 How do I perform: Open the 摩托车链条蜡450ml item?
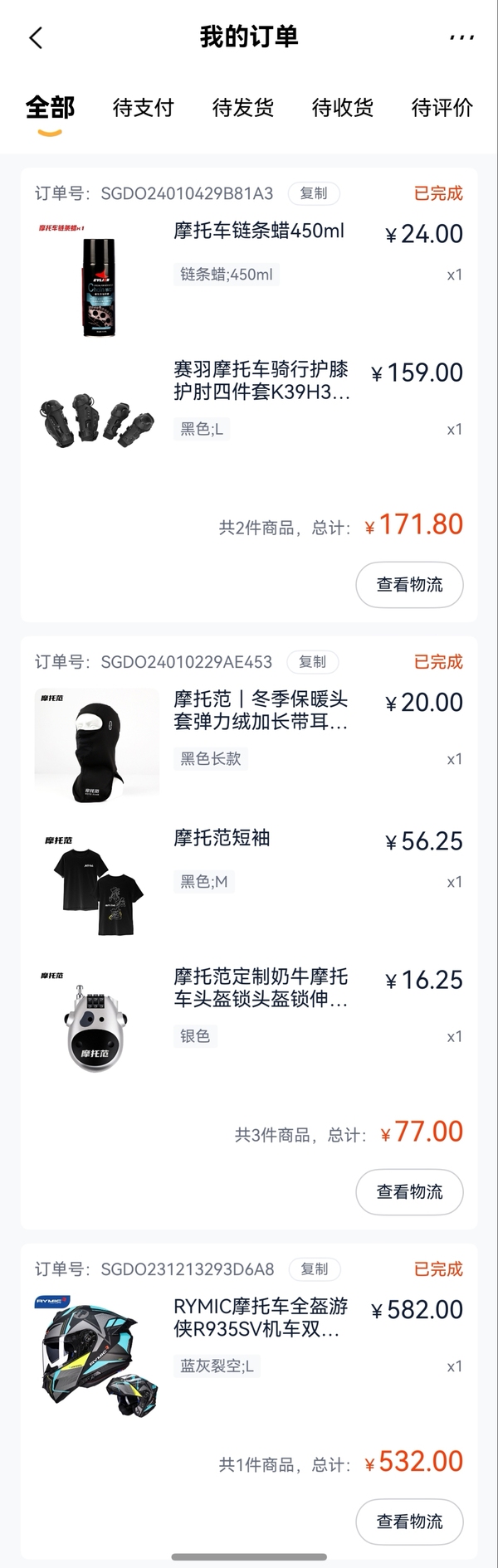click(258, 231)
